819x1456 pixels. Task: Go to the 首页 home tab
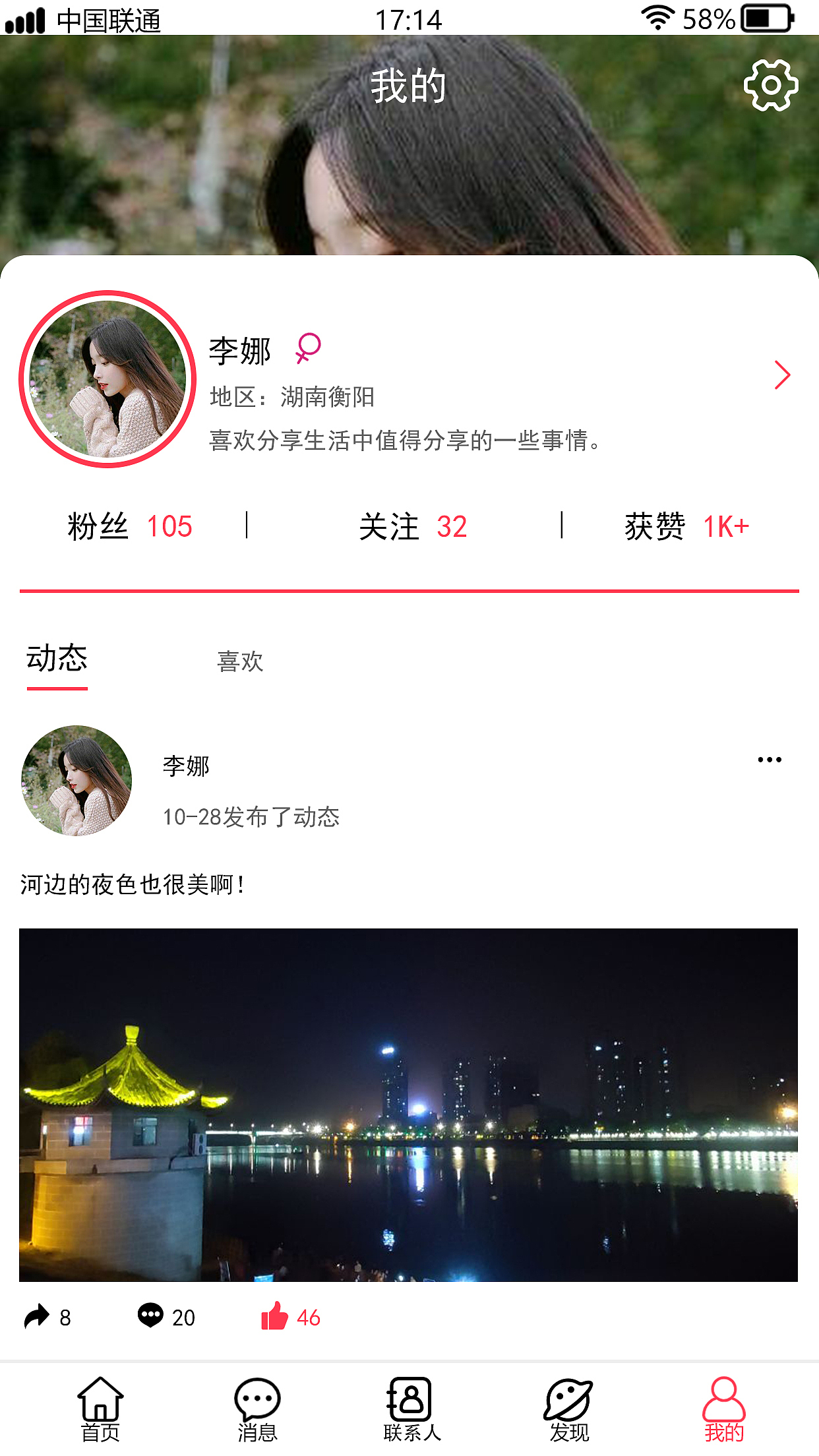point(100,1409)
